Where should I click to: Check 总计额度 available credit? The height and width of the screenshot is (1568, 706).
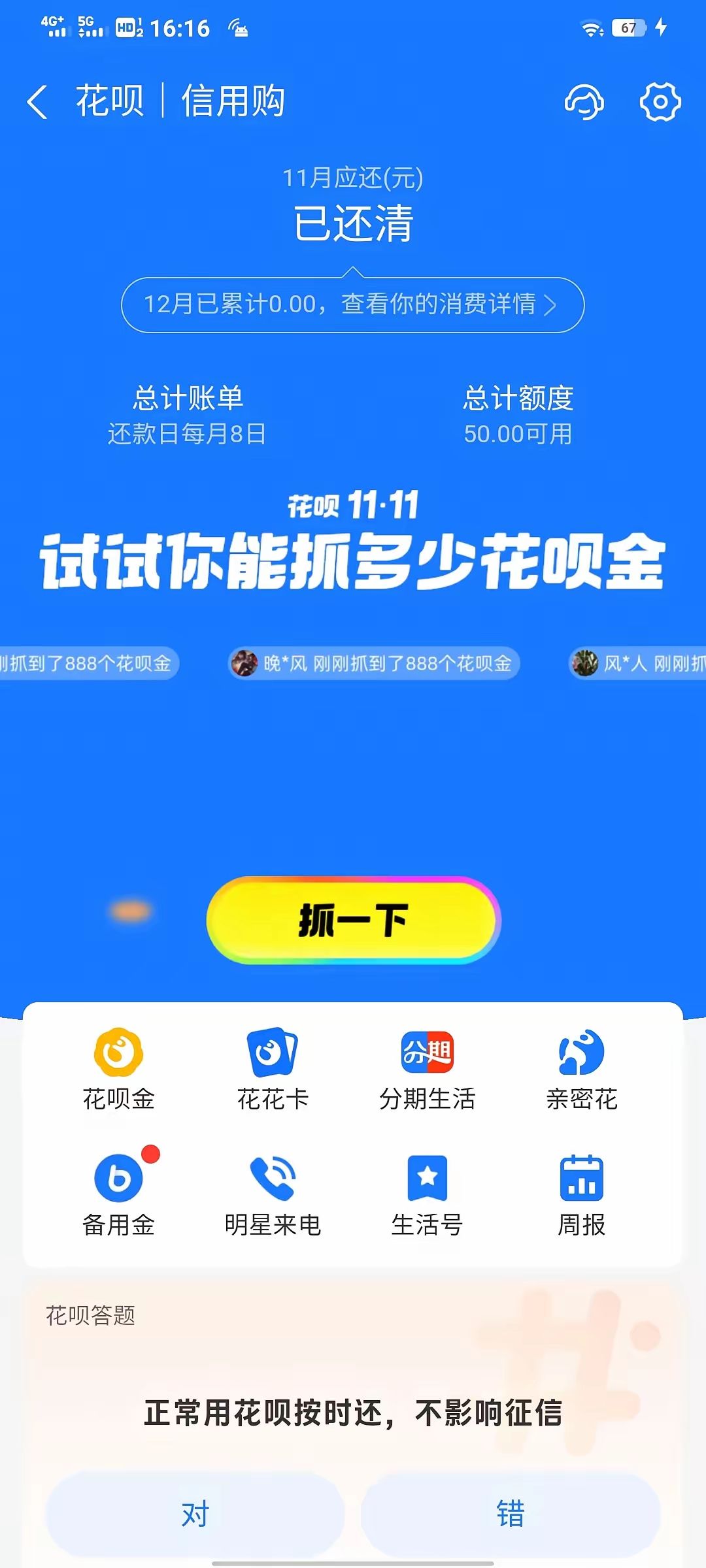518,415
